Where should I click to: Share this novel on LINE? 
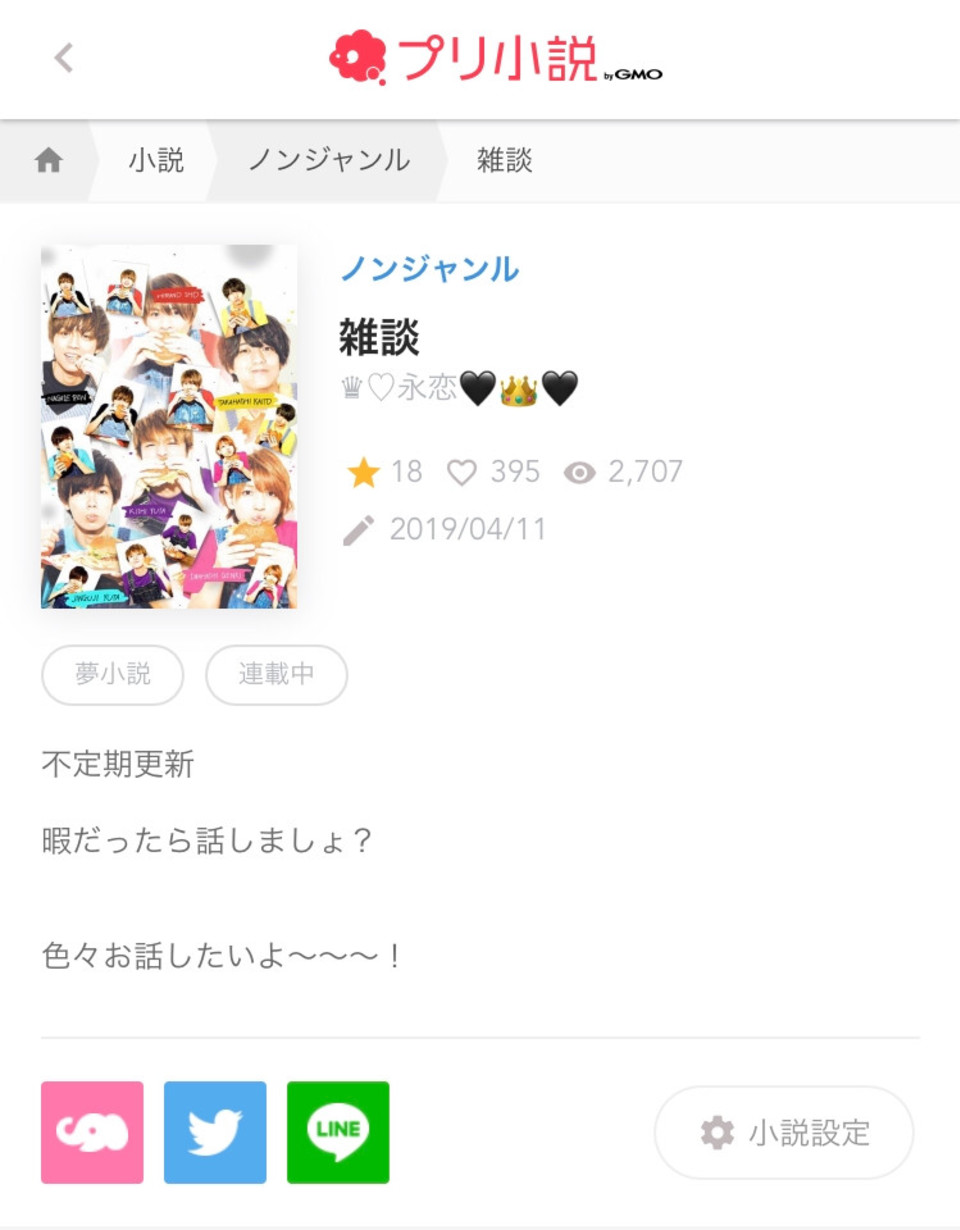(338, 1132)
